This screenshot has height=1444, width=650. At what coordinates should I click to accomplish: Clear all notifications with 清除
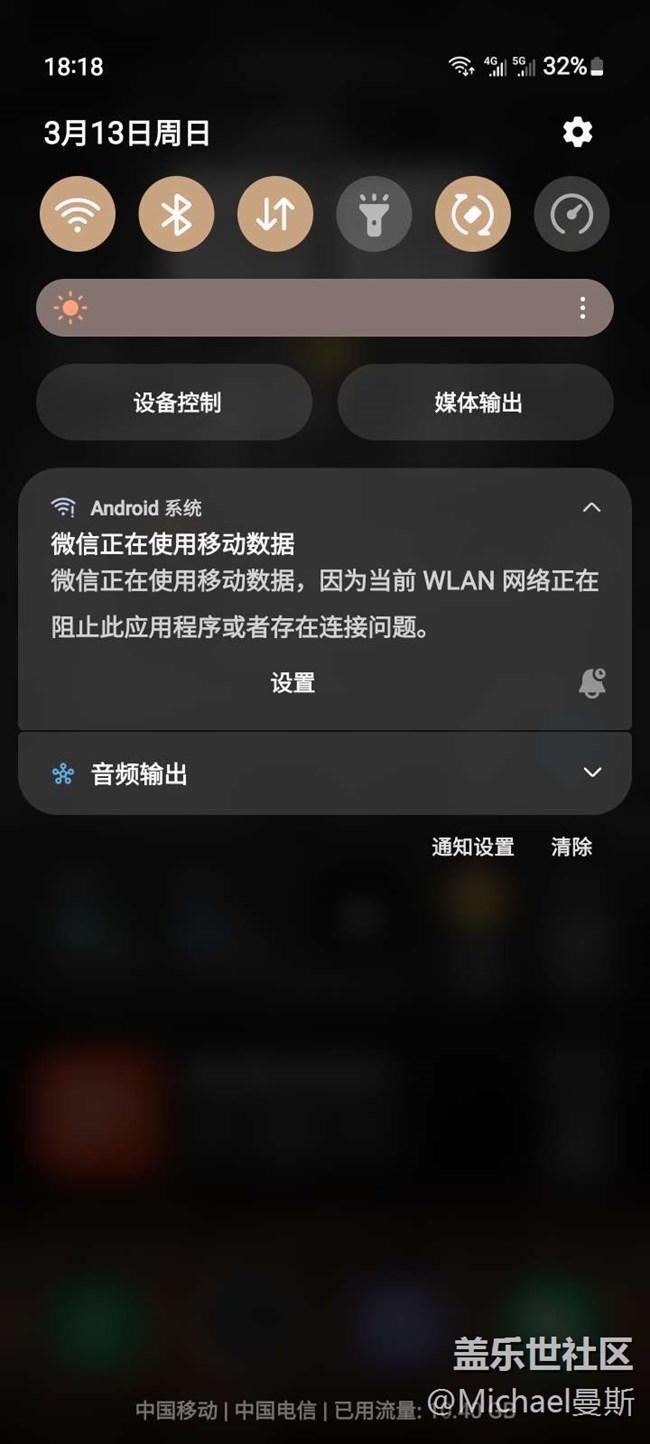(571, 847)
